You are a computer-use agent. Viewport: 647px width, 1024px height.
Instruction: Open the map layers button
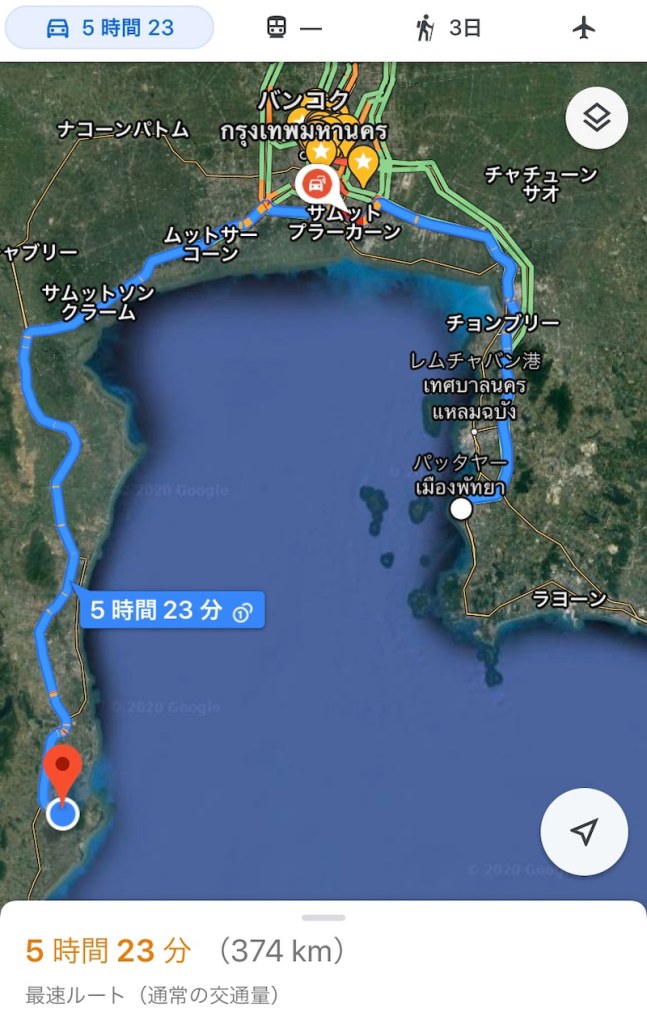pyautogui.click(x=596, y=119)
